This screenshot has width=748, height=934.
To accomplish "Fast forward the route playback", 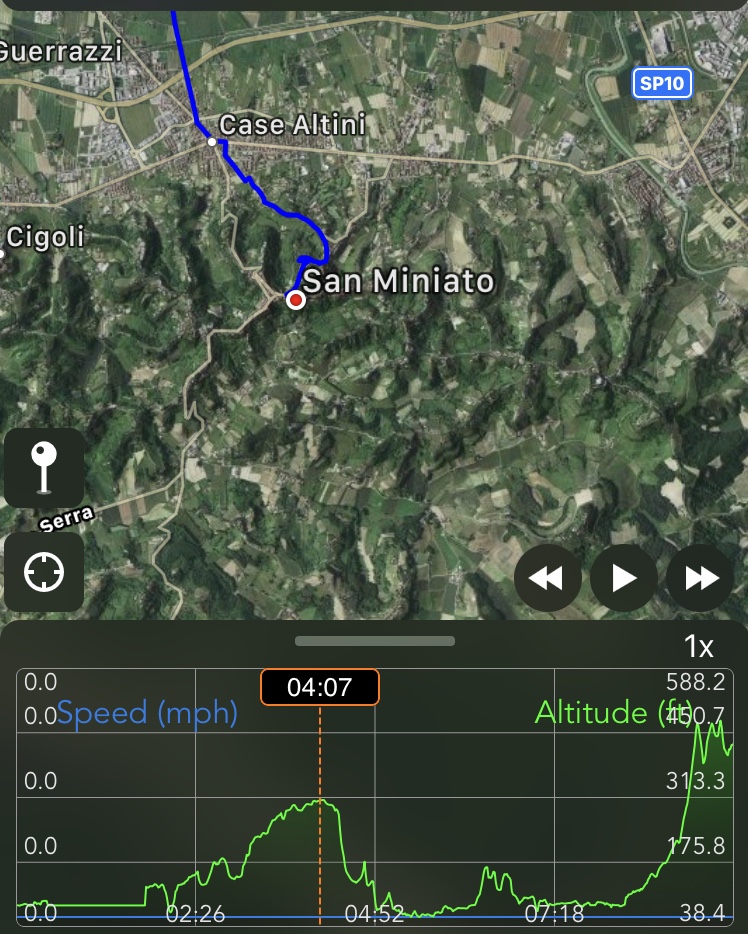I will (x=701, y=578).
